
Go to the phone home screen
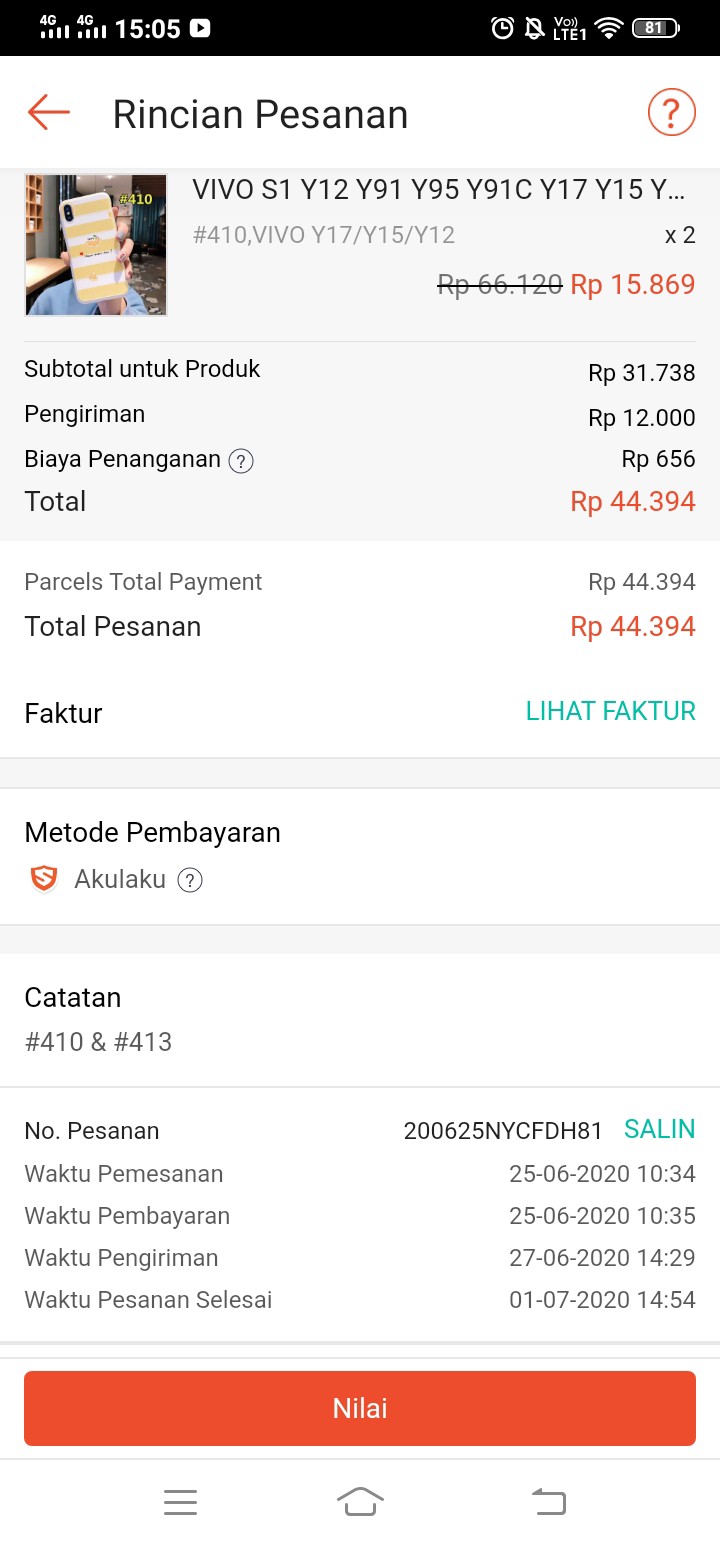click(x=360, y=1502)
